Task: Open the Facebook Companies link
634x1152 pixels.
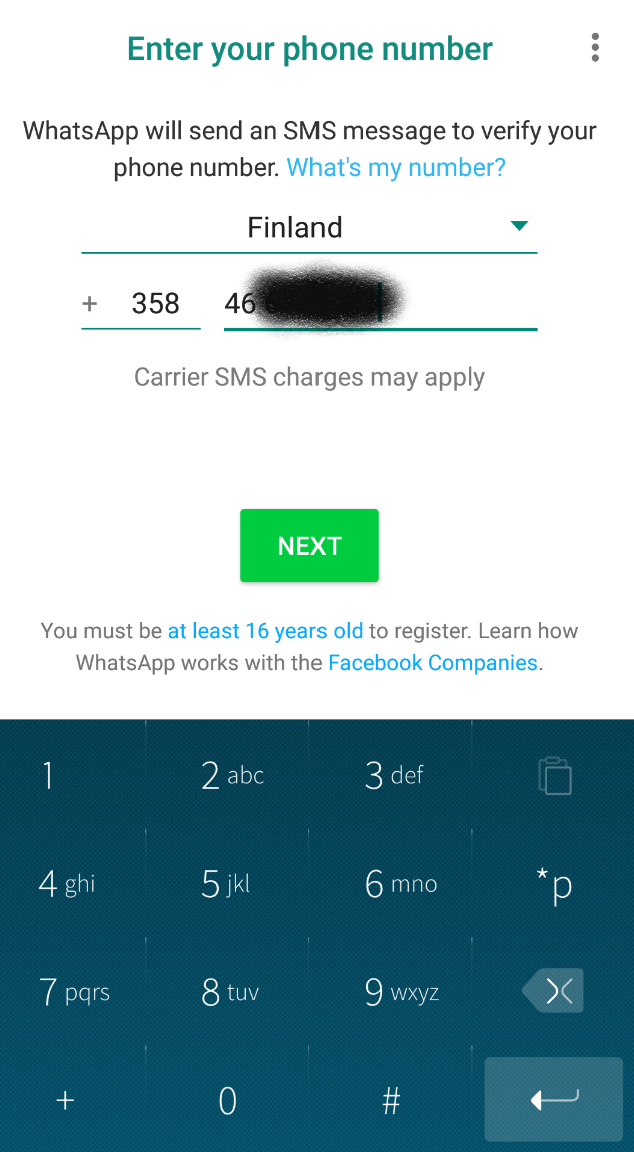Action: (433, 662)
